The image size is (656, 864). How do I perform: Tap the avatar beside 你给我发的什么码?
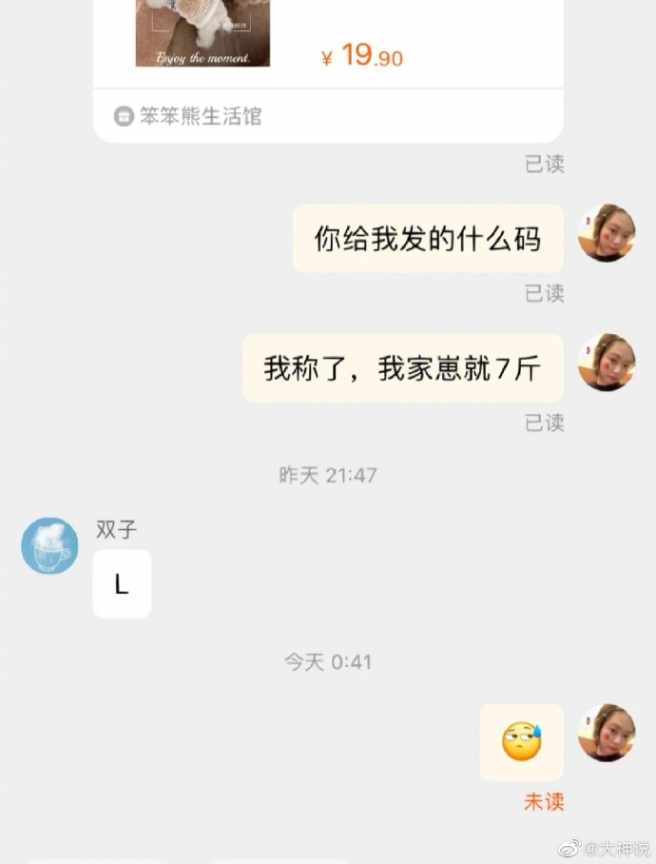click(606, 233)
